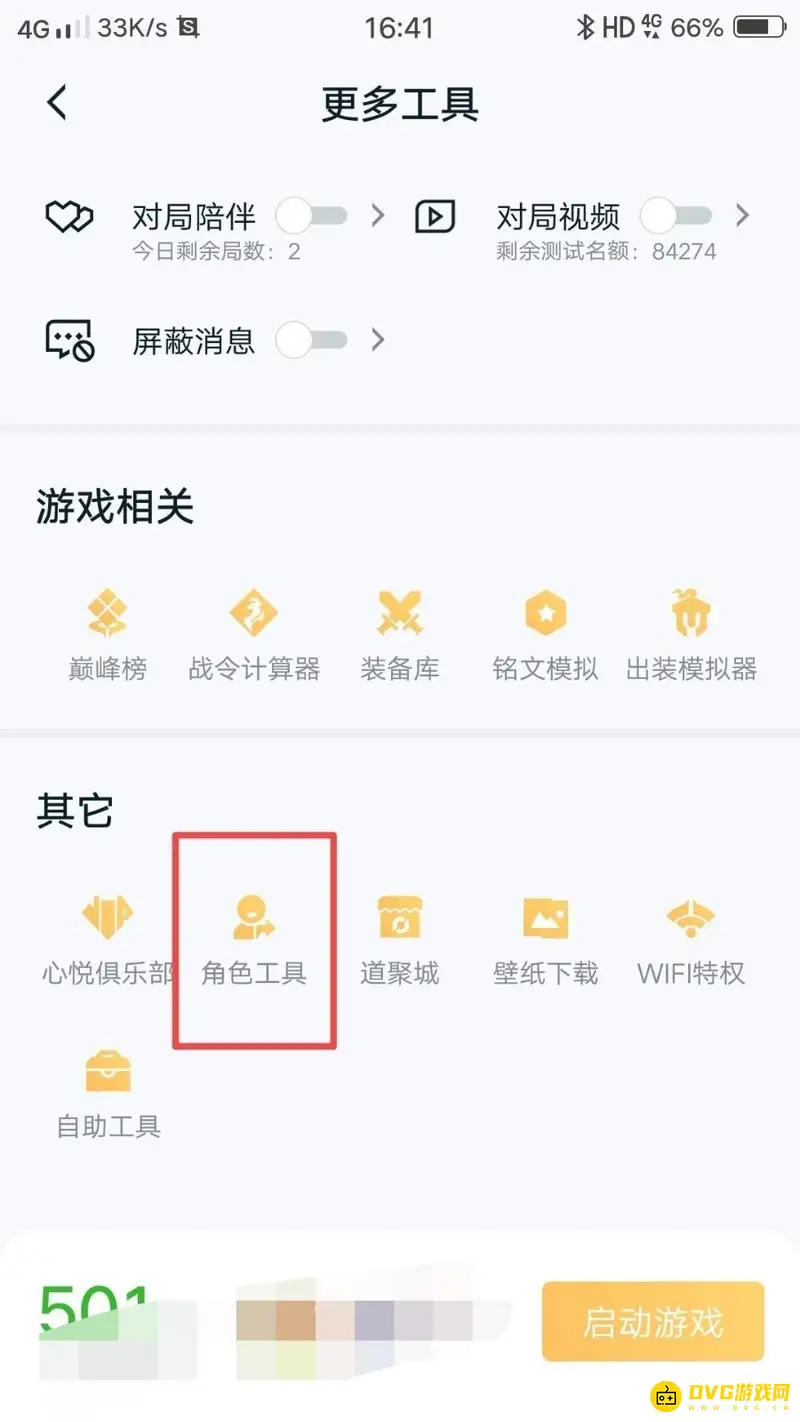Expand the 对局陪伴 settings chevron
Screen dimensions: 800x1422
(x=378, y=216)
